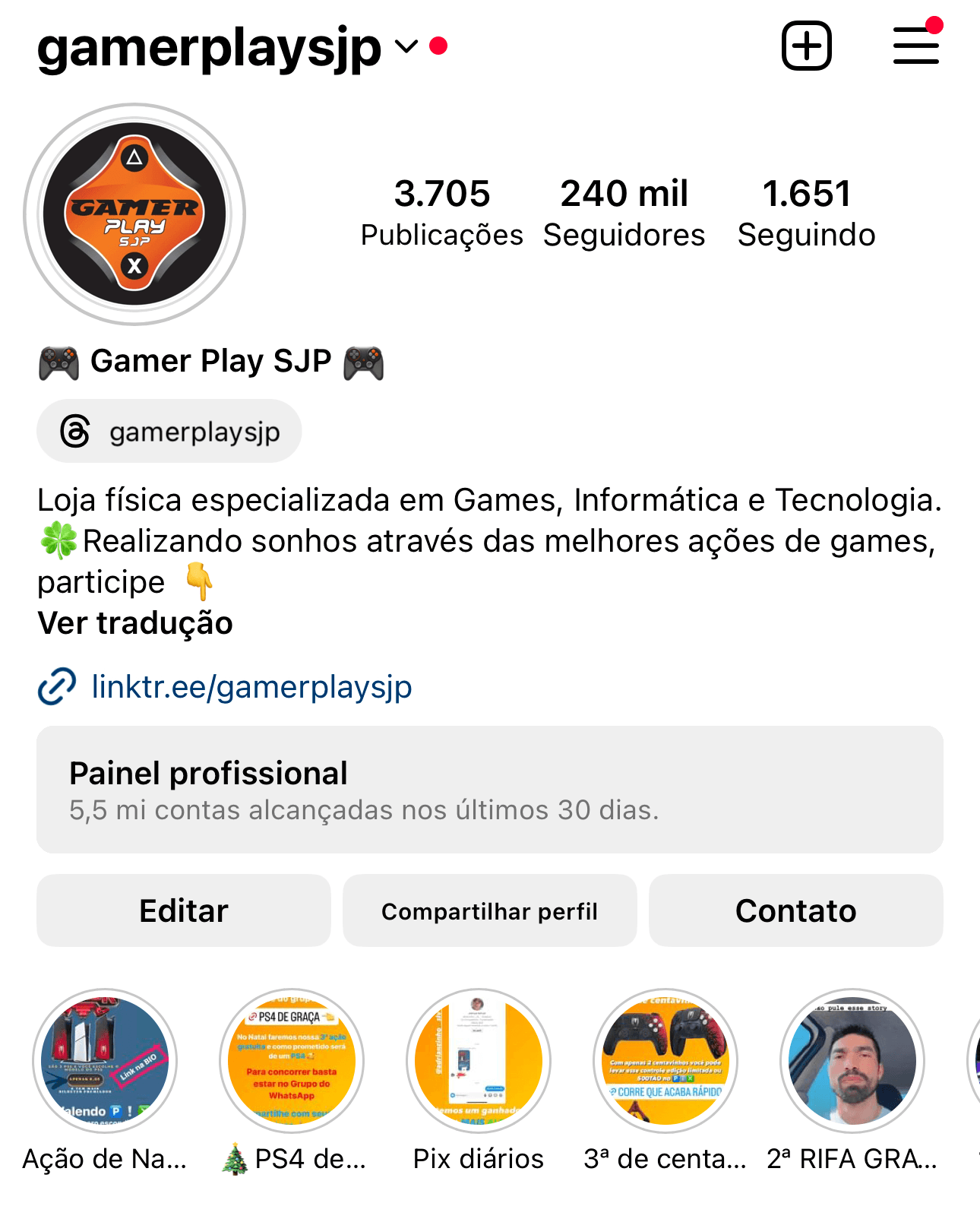The image size is (980, 1219).
Task: Click the Editar button
Action: click(183, 910)
